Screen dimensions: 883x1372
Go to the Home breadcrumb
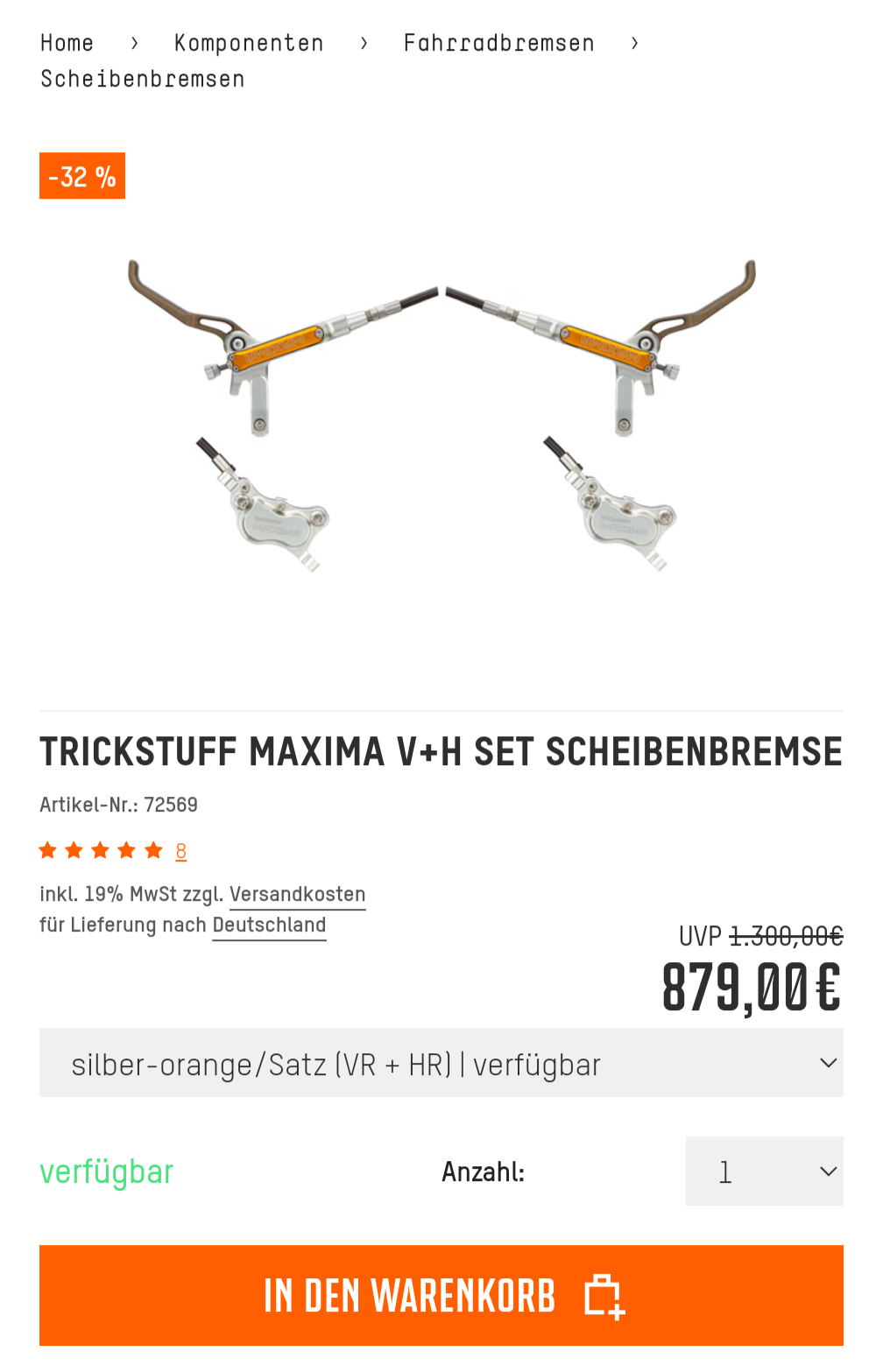pyautogui.click(x=67, y=43)
